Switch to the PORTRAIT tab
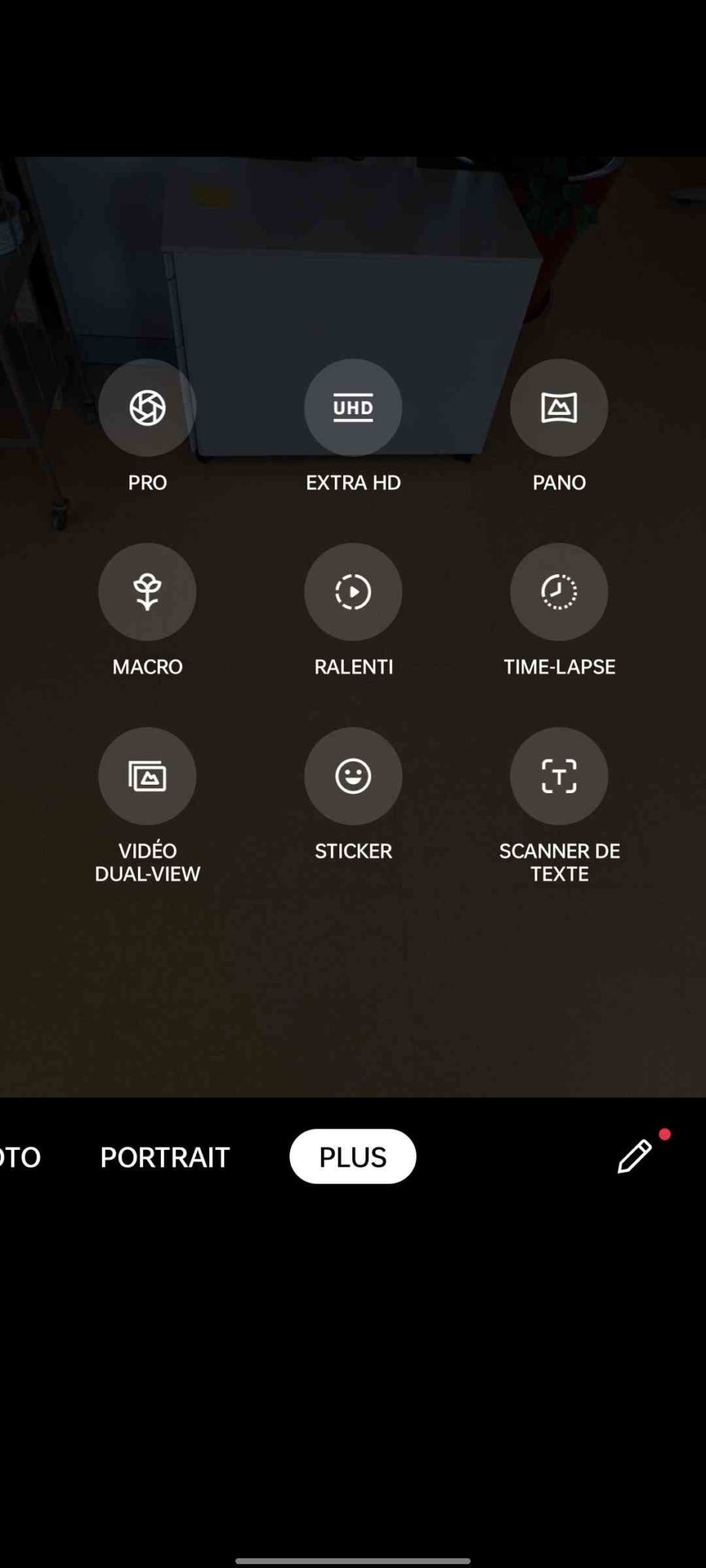 [165, 1157]
